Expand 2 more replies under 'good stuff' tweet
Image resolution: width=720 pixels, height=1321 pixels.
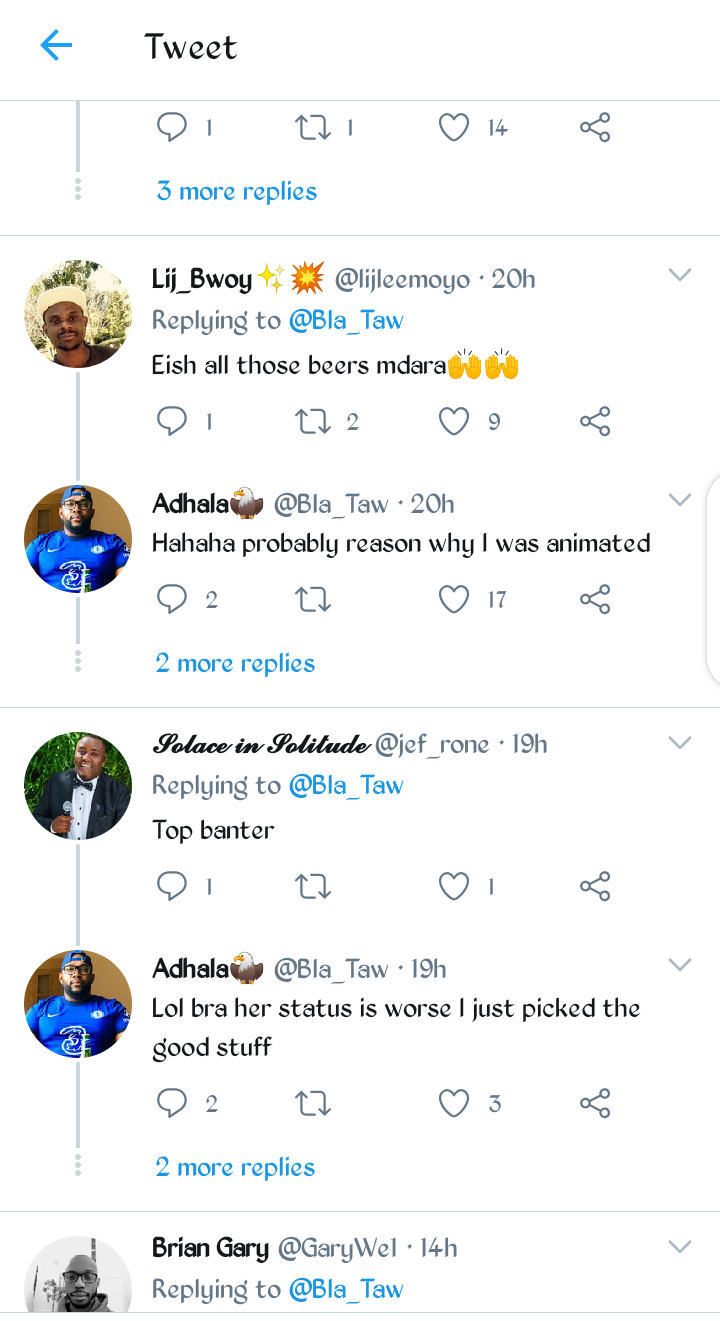coord(235,1167)
